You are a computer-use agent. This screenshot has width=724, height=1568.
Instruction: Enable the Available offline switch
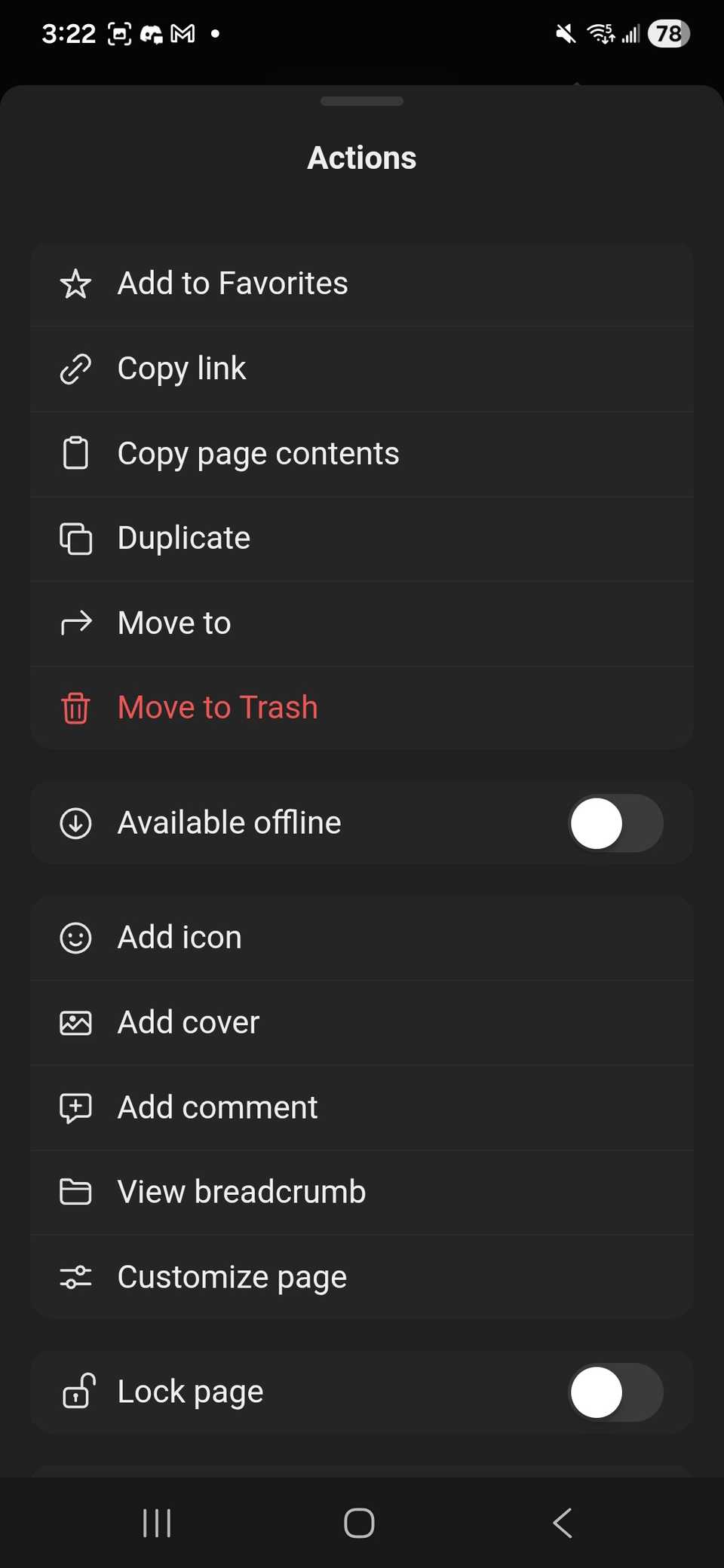615,823
